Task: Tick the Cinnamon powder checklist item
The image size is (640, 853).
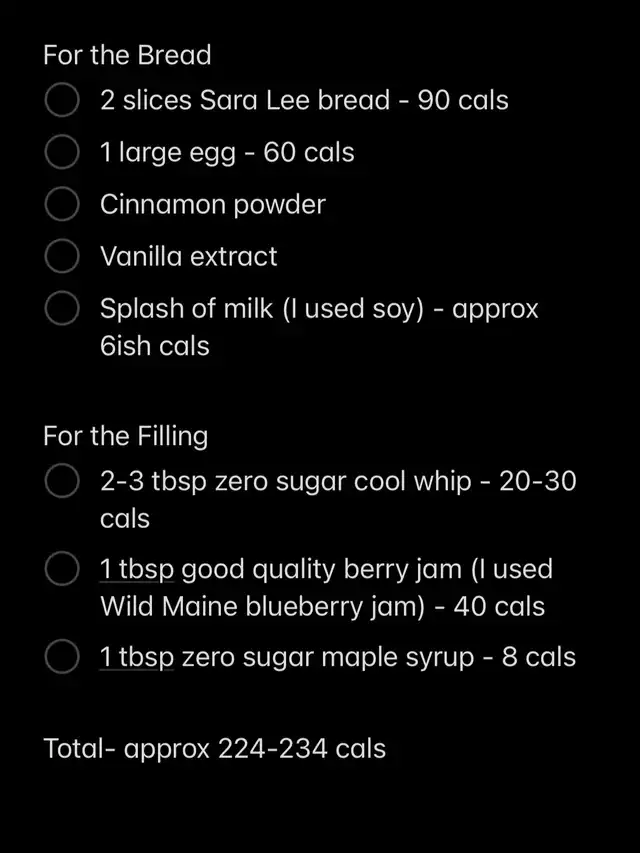Action: point(62,204)
